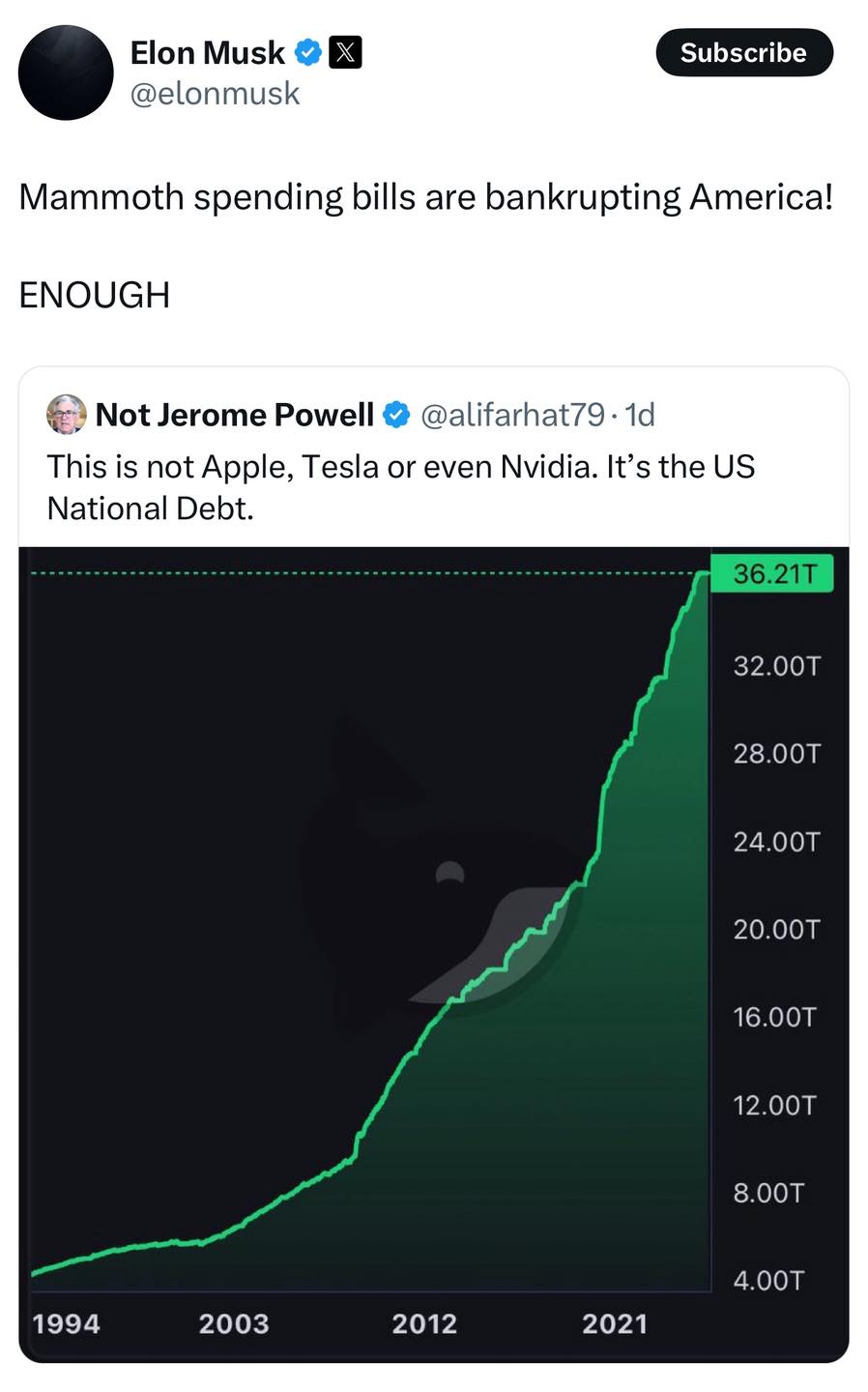Open Not Jerome Powell's avatar
Viewport: 868px width, 1392px height.
tap(67, 415)
